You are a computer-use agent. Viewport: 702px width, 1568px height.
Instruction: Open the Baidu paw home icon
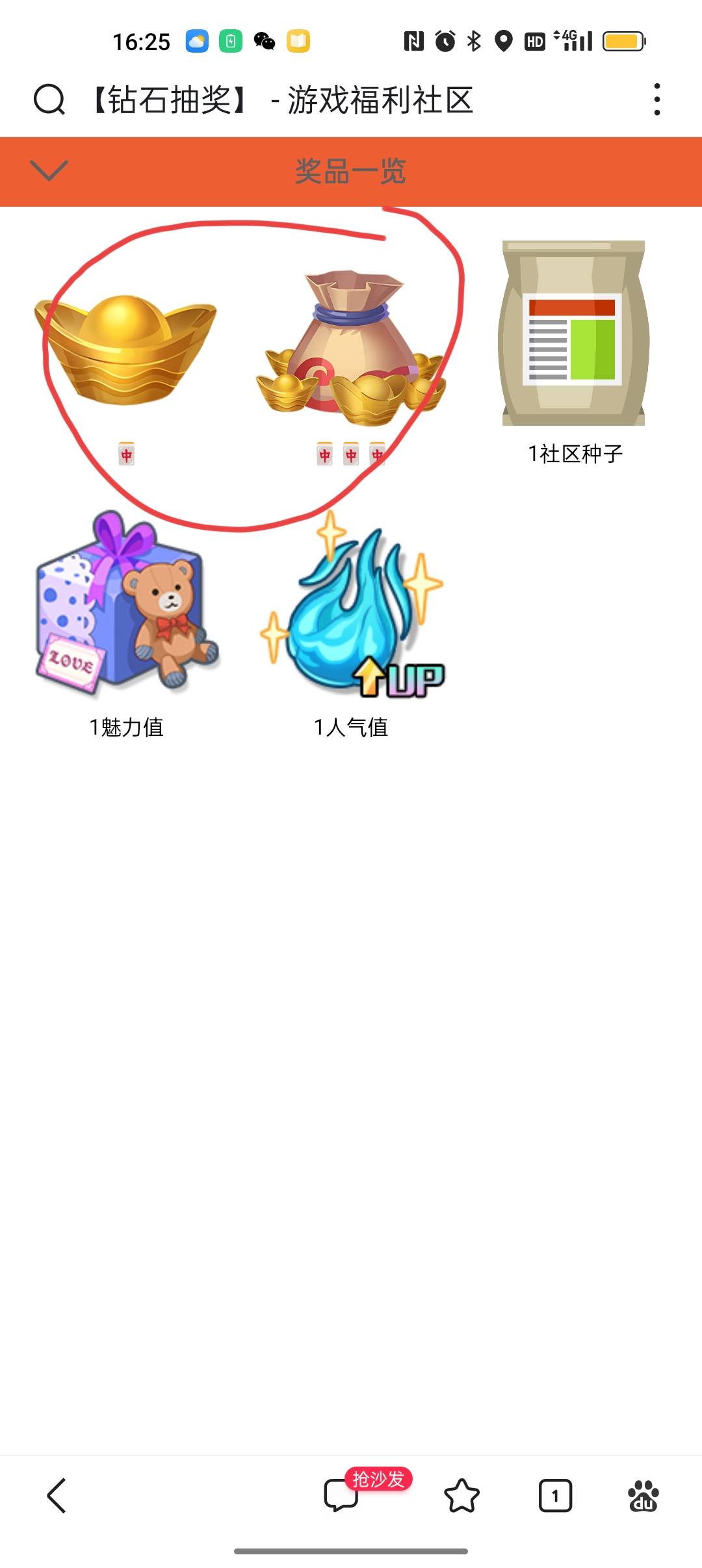[x=643, y=1495]
